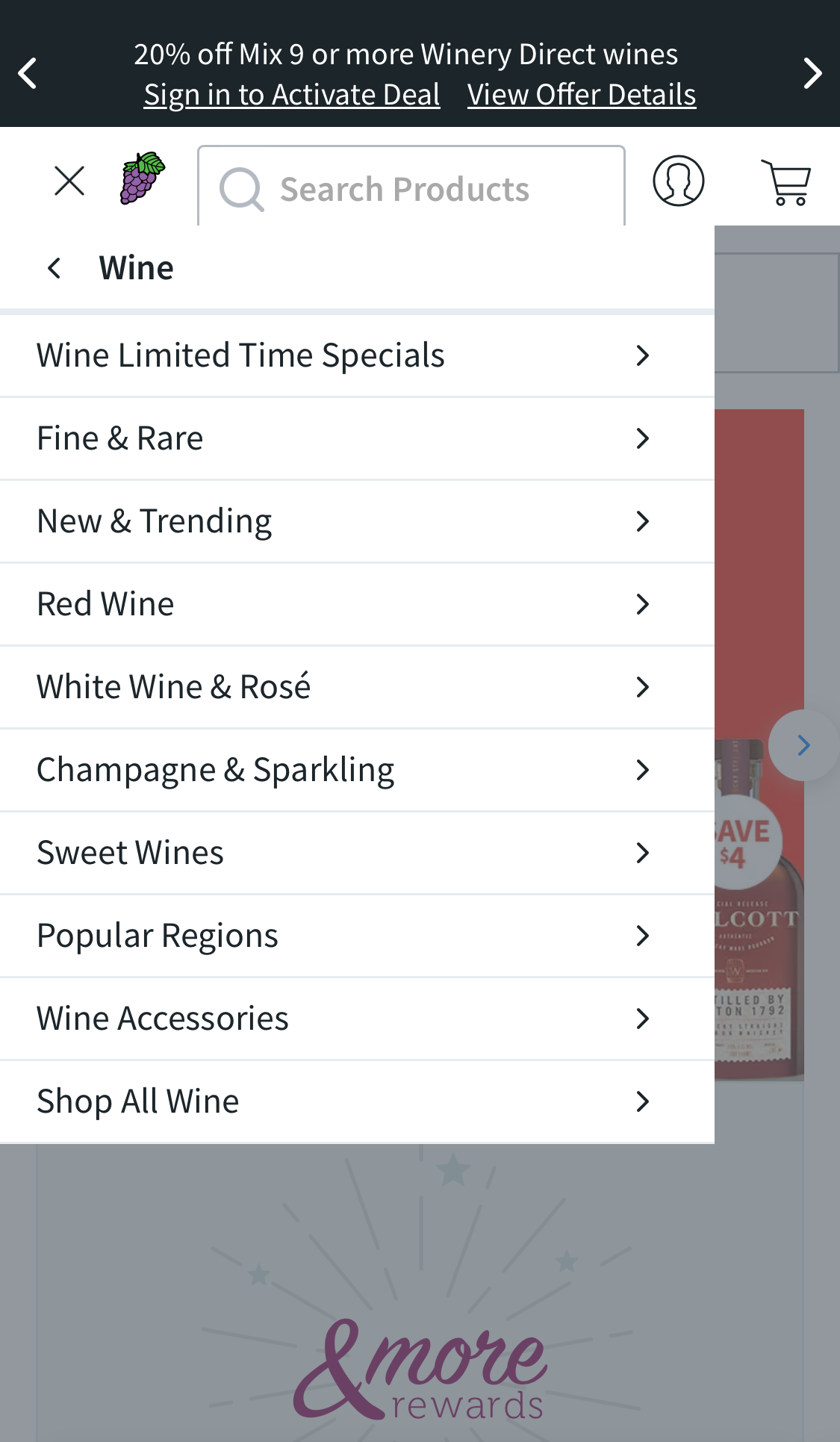Close the navigation menu
The width and height of the screenshot is (840, 1442).
pos(68,181)
